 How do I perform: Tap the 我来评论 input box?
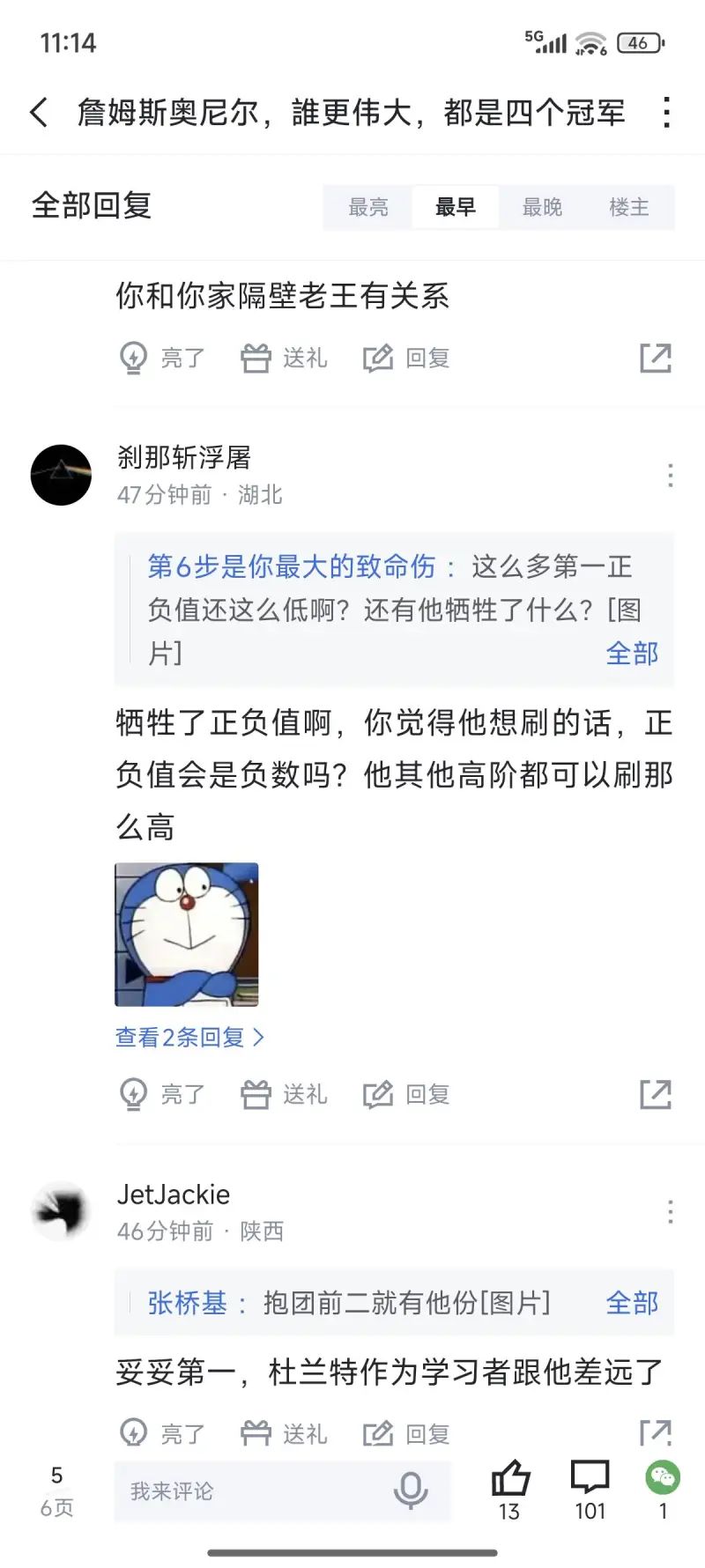(256, 1491)
